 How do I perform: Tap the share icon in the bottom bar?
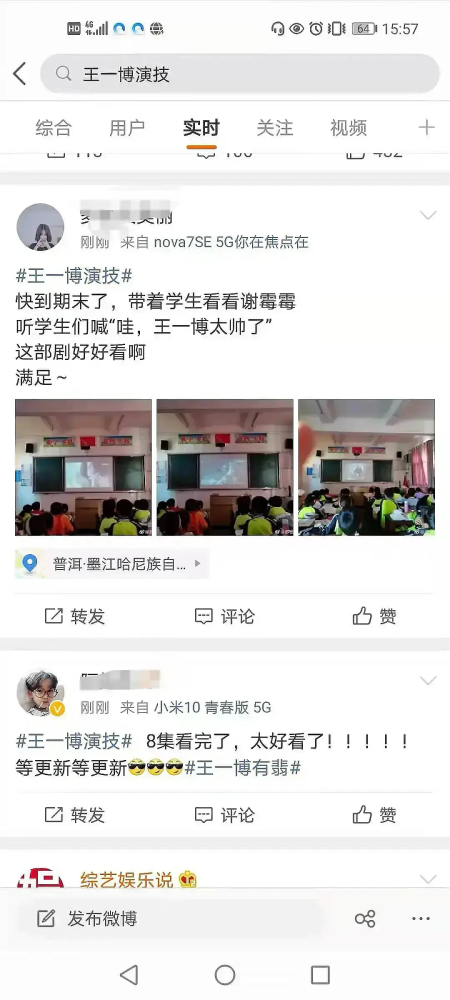point(365,918)
